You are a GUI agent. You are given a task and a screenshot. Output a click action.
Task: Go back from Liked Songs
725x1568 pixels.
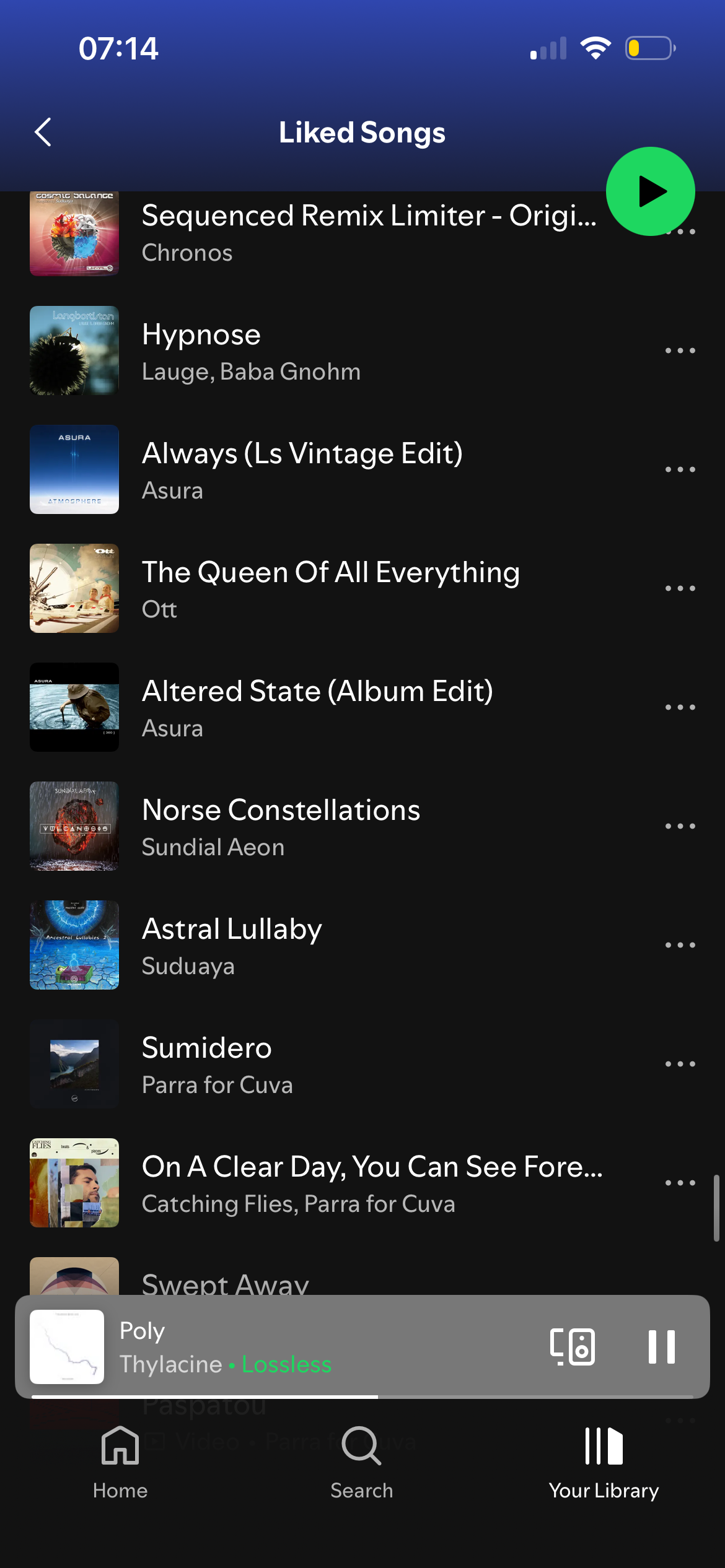(x=43, y=132)
